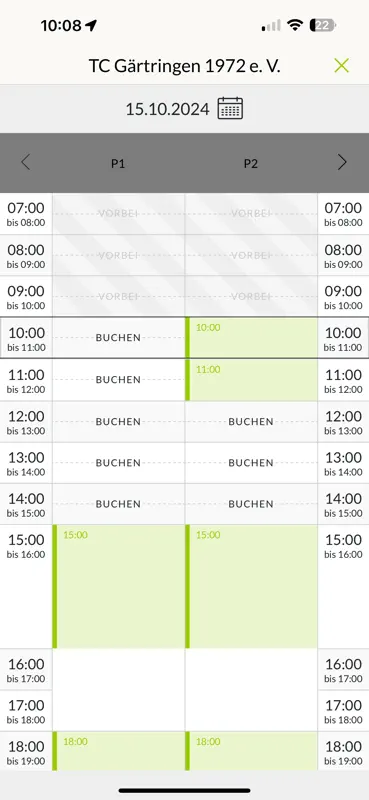369x800 pixels.
Task: Book P1 at 13:00
Action: click(x=118, y=463)
